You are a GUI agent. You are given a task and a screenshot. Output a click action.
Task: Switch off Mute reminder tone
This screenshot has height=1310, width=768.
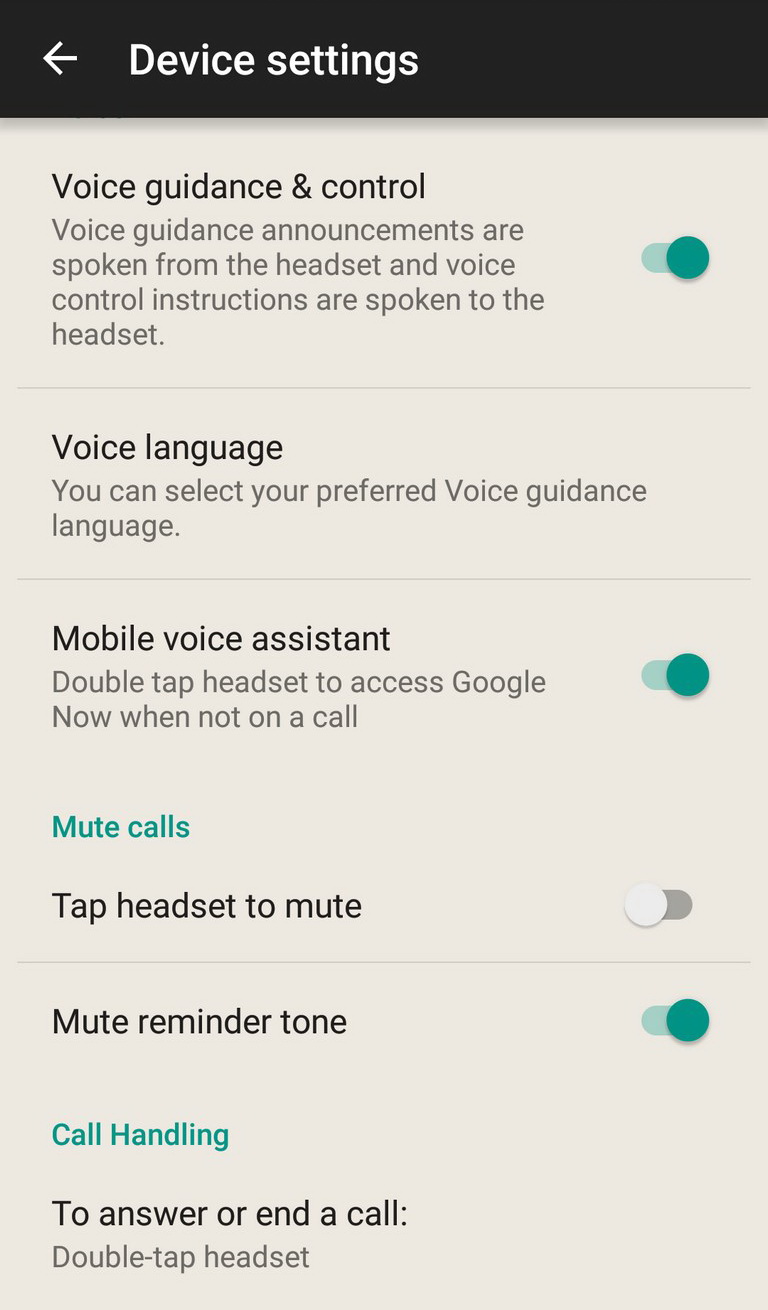675,1021
